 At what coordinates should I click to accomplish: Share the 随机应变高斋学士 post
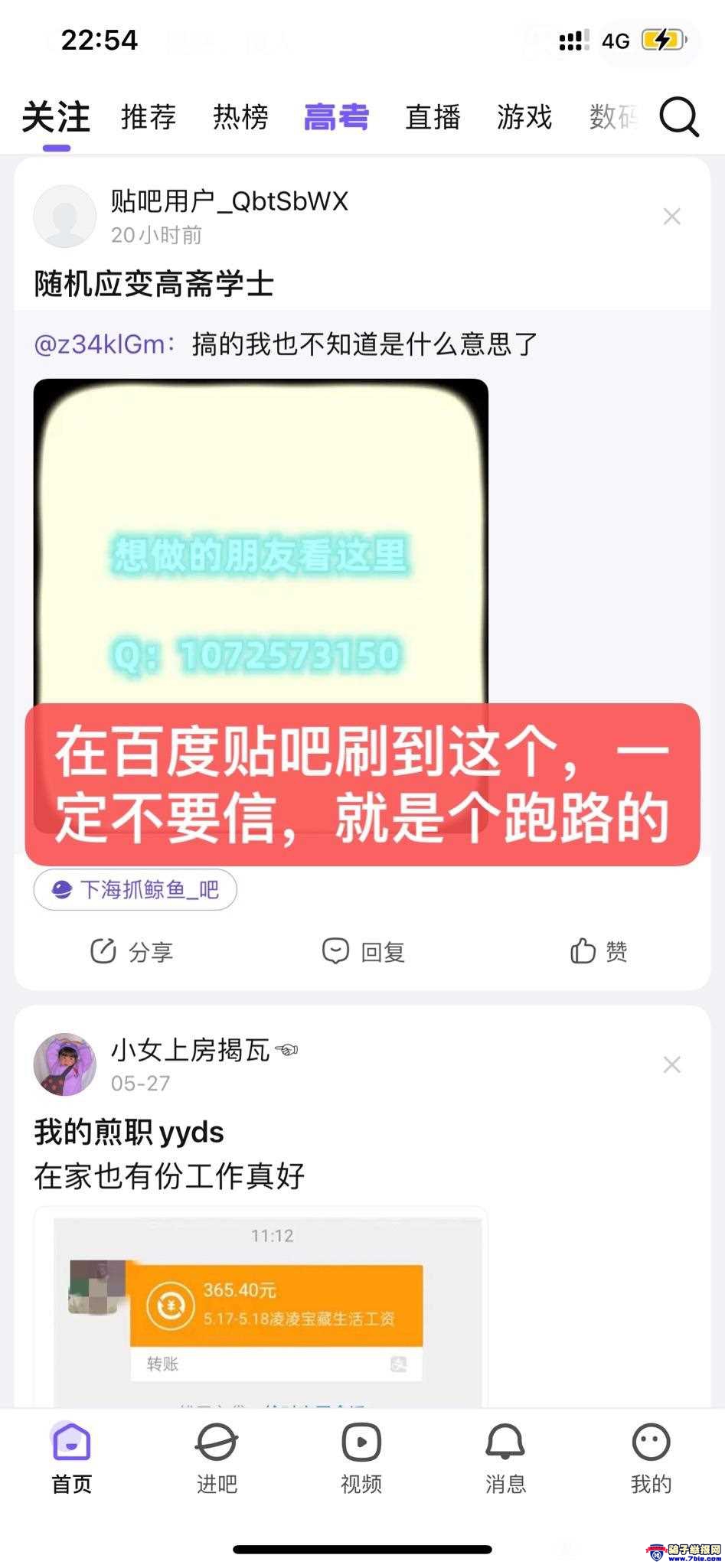(x=132, y=951)
